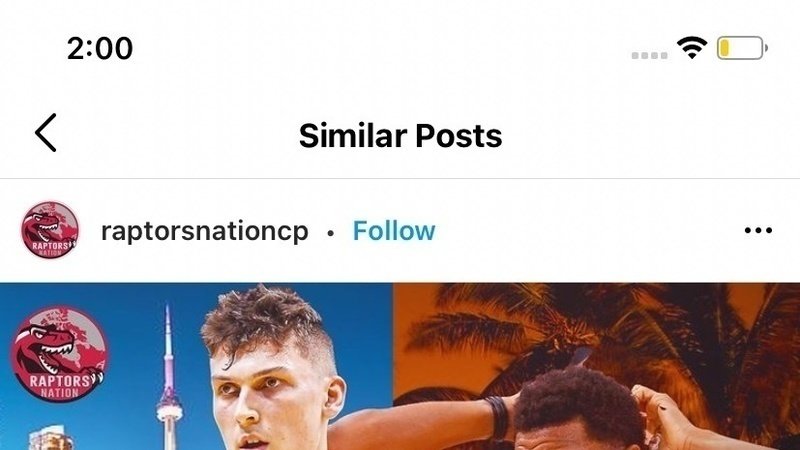Open the raptorsnationcp profile picture
The height and width of the screenshot is (450, 800).
pos(49,231)
